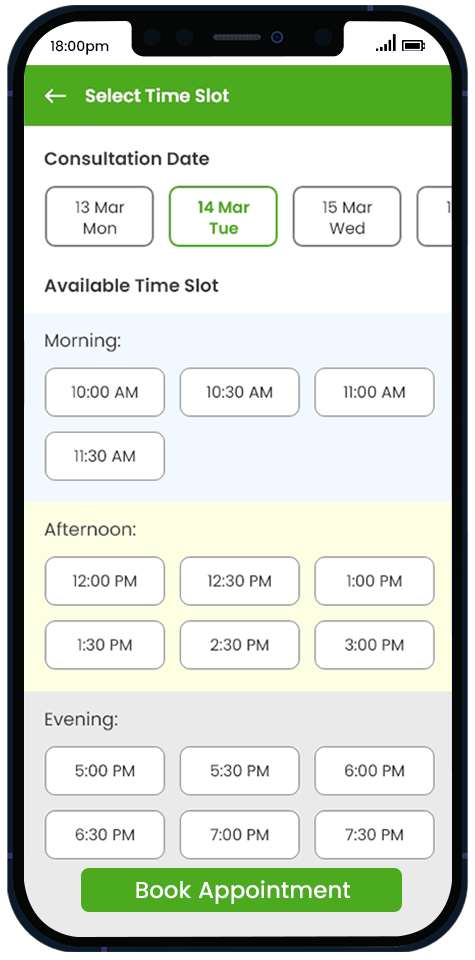The width and height of the screenshot is (475, 960).
Task: Choose the 7:00 PM slot
Action: click(x=239, y=835)
